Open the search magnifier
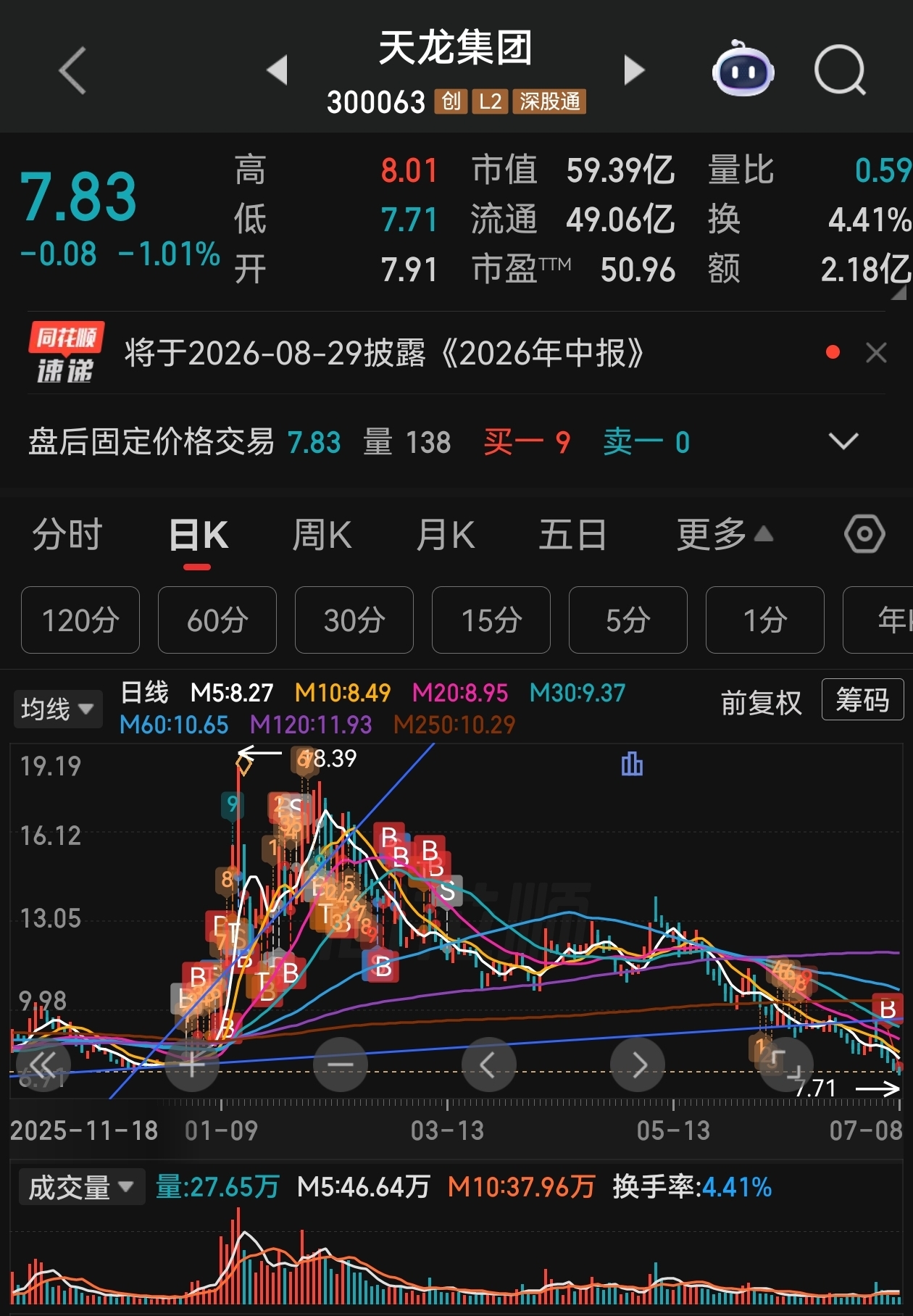Screen dimensions: 913x1316 click(841, 70)
